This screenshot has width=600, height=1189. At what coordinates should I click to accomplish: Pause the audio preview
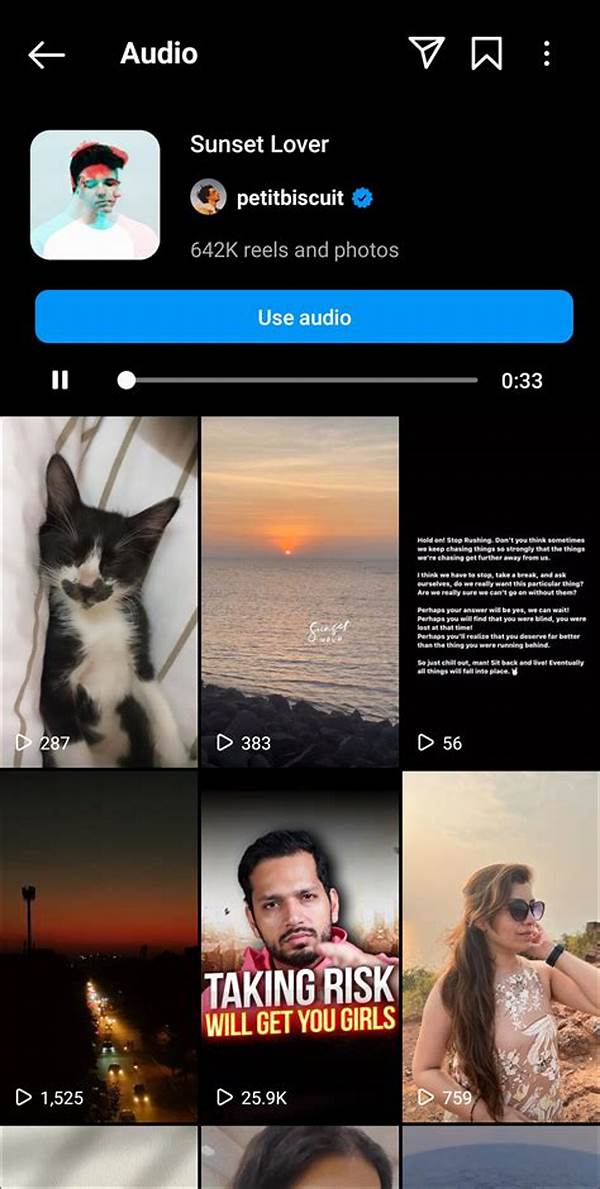60,380
